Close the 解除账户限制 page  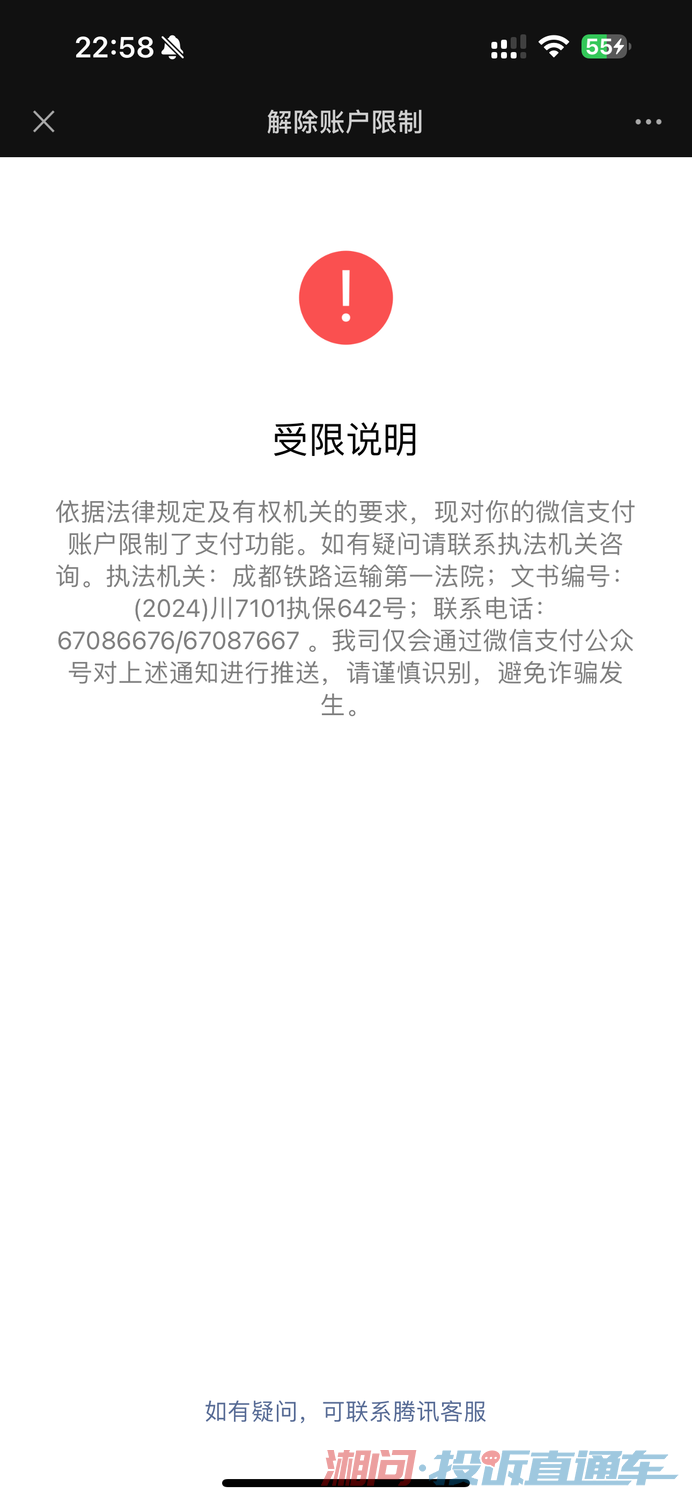(43, 122)
